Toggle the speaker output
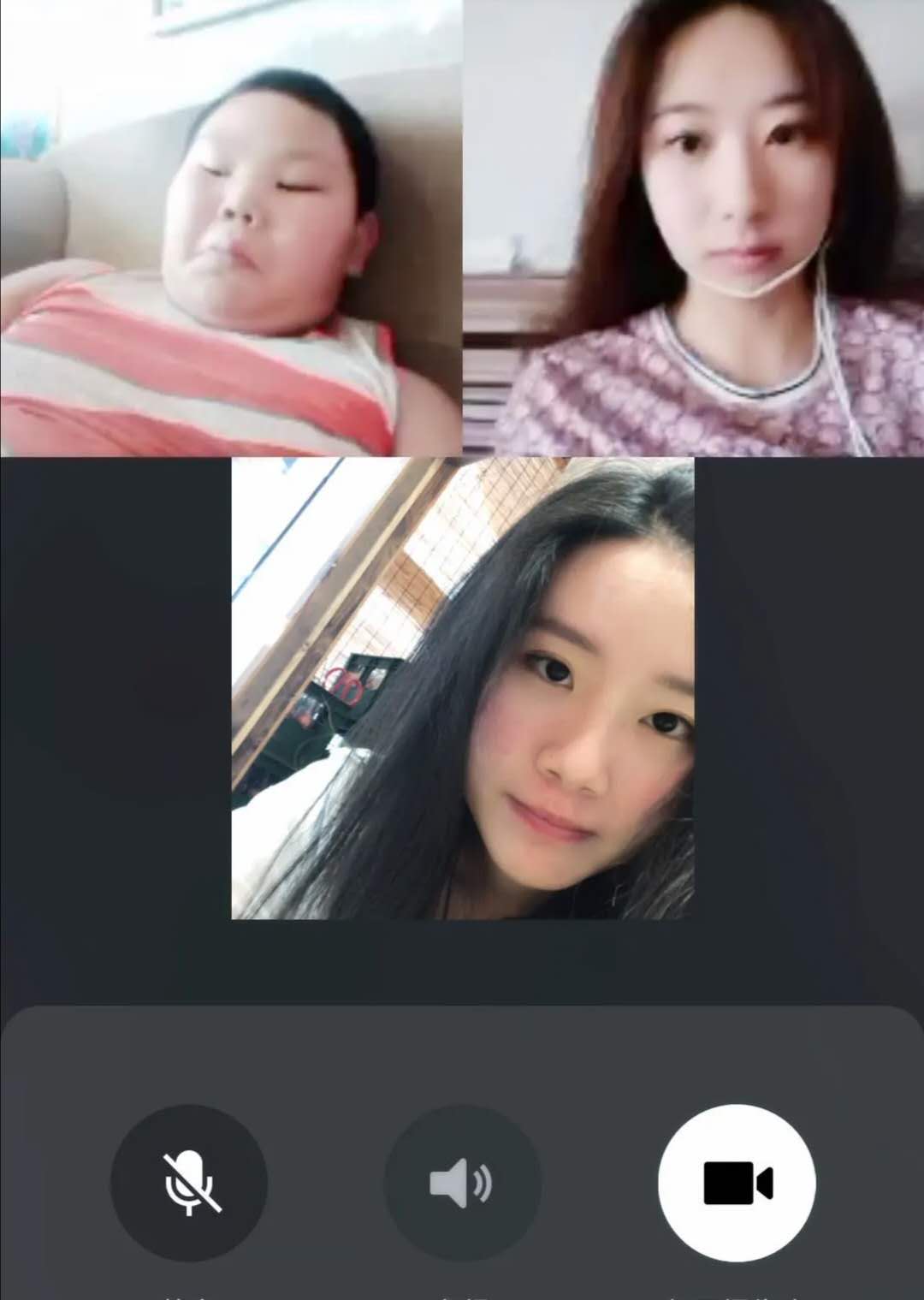Screen dimensions: 924x1300 point(462,1183)
